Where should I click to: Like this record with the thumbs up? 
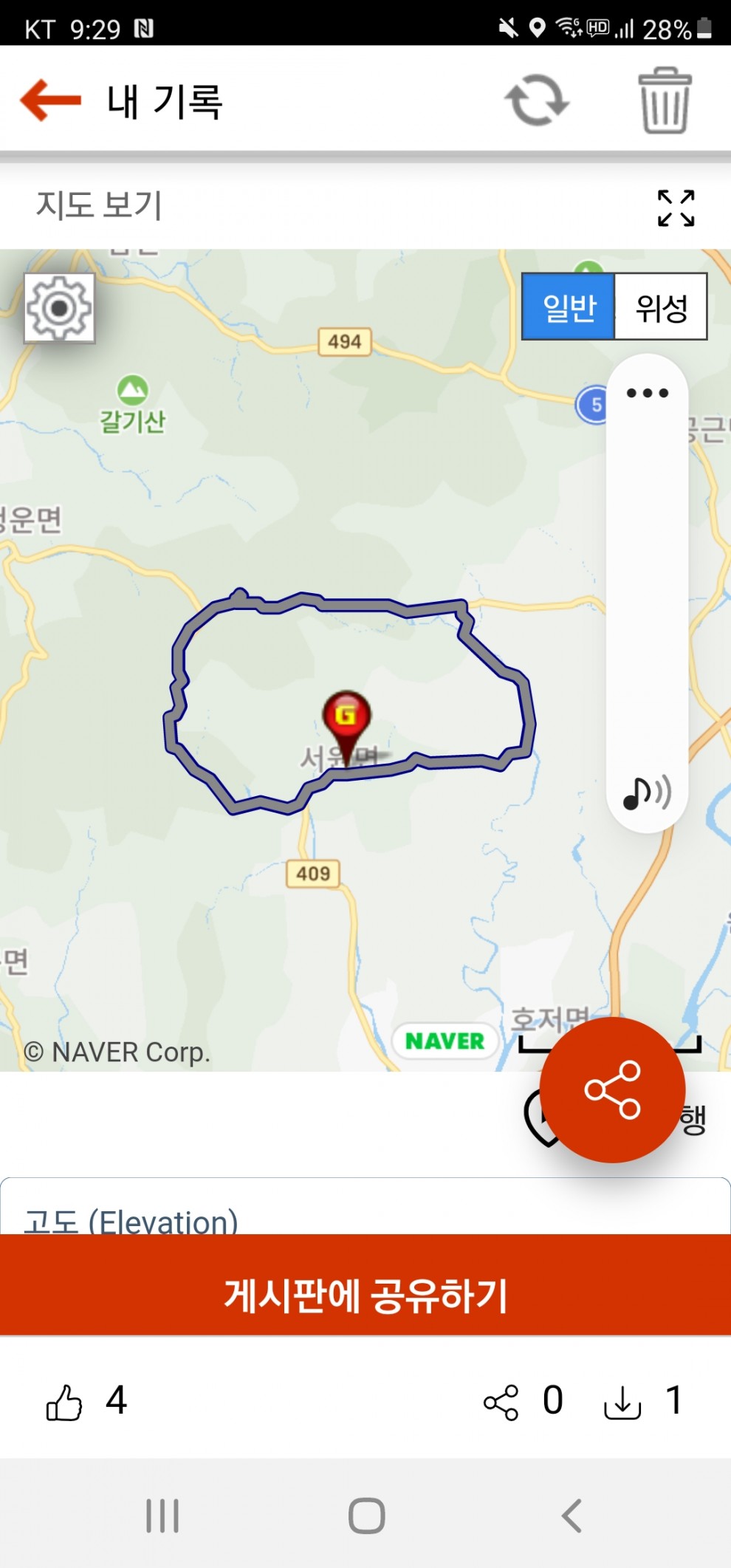(64, 1402)
